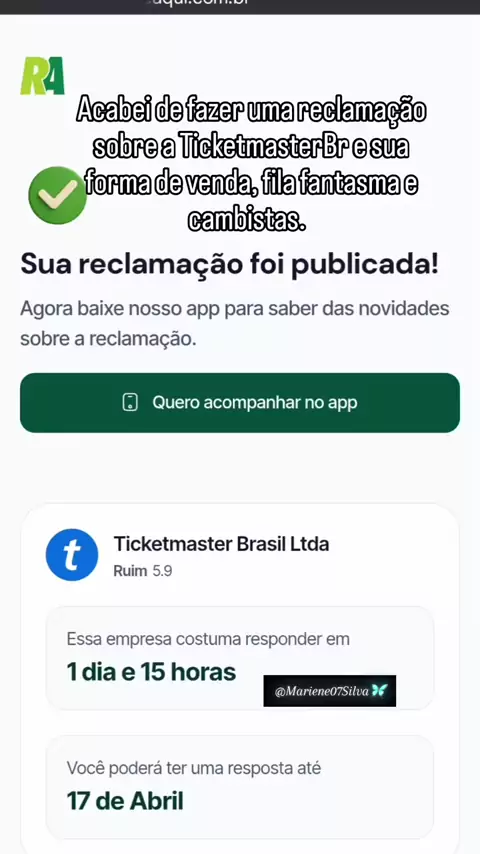Tap Quero acompanhar no app button

(240, 402)
